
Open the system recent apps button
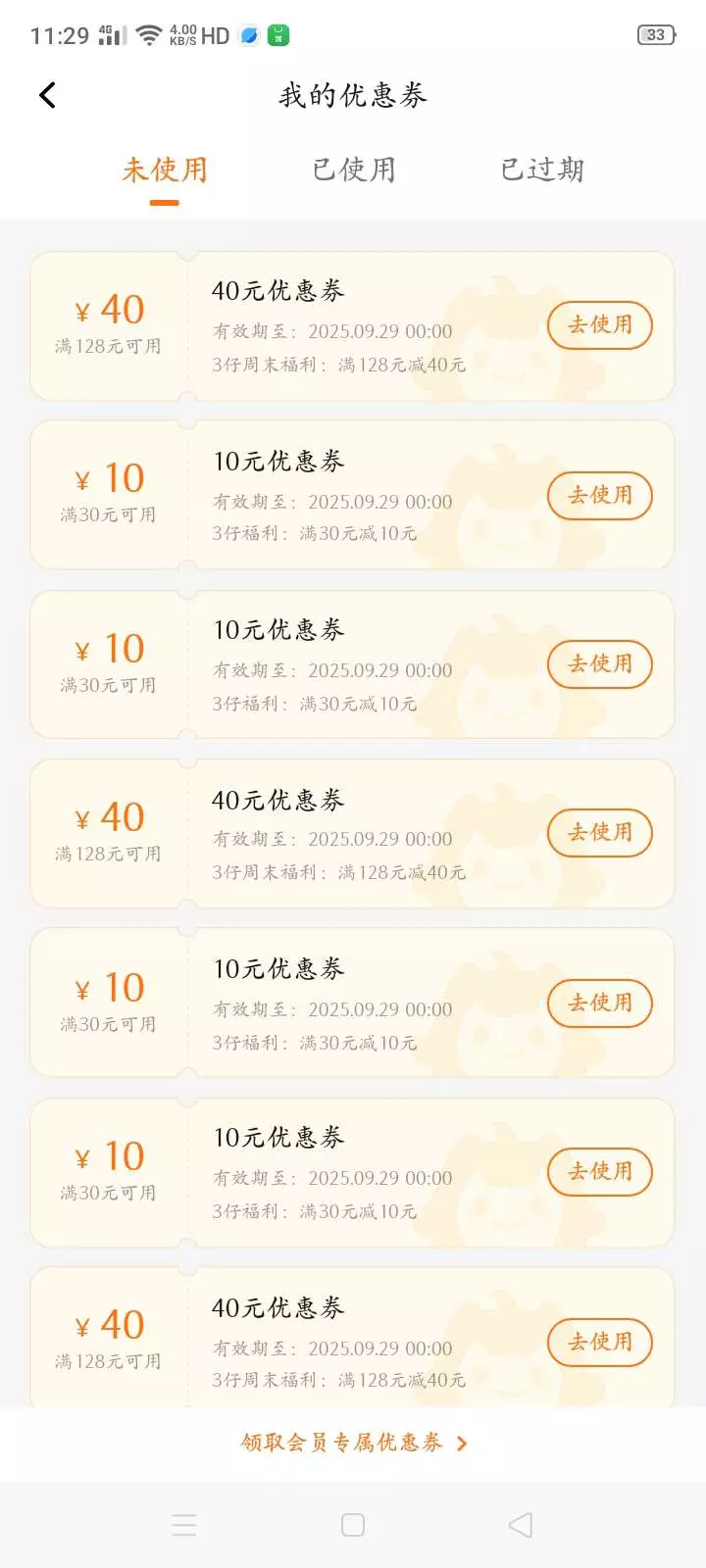184,1525
